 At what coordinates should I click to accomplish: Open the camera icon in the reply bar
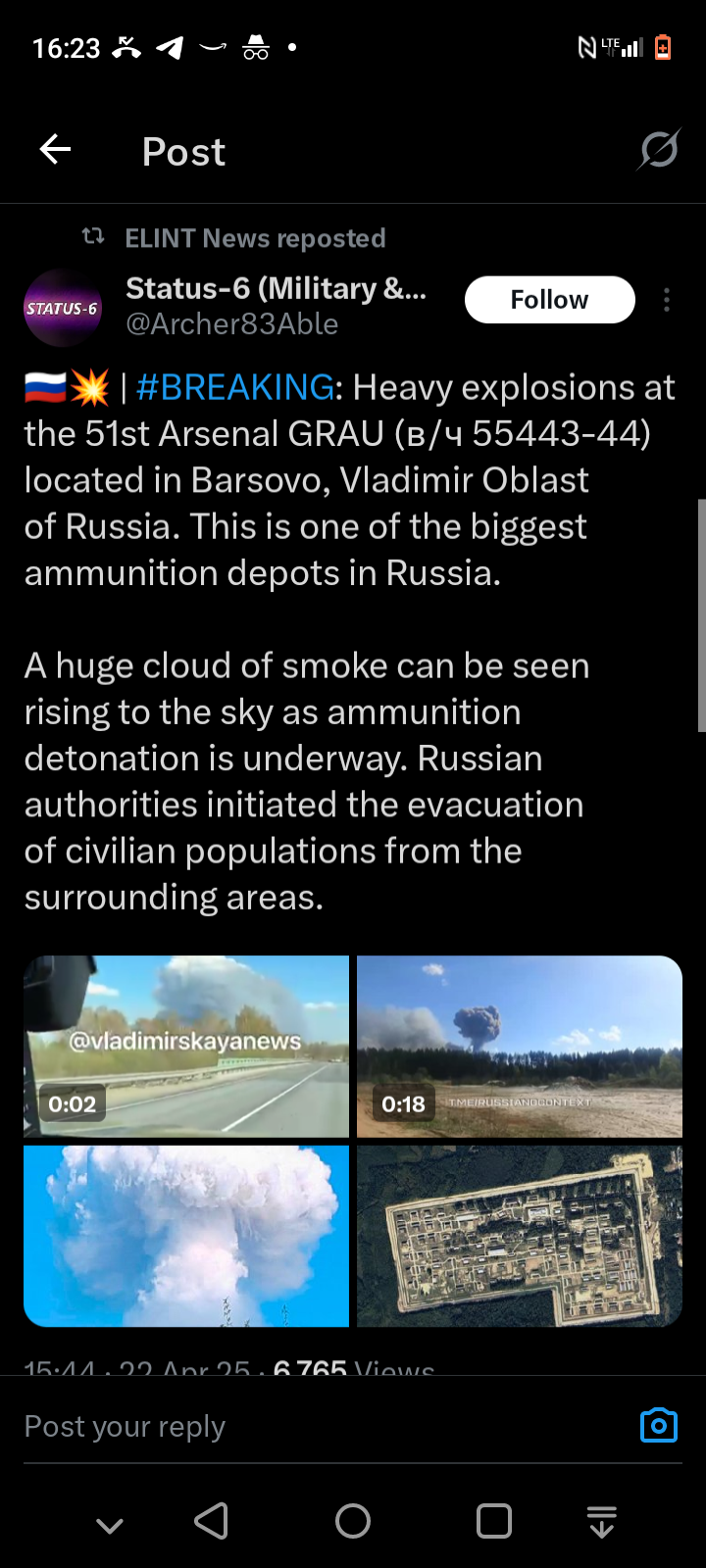pyautogui.click(x=659, y=1426)
